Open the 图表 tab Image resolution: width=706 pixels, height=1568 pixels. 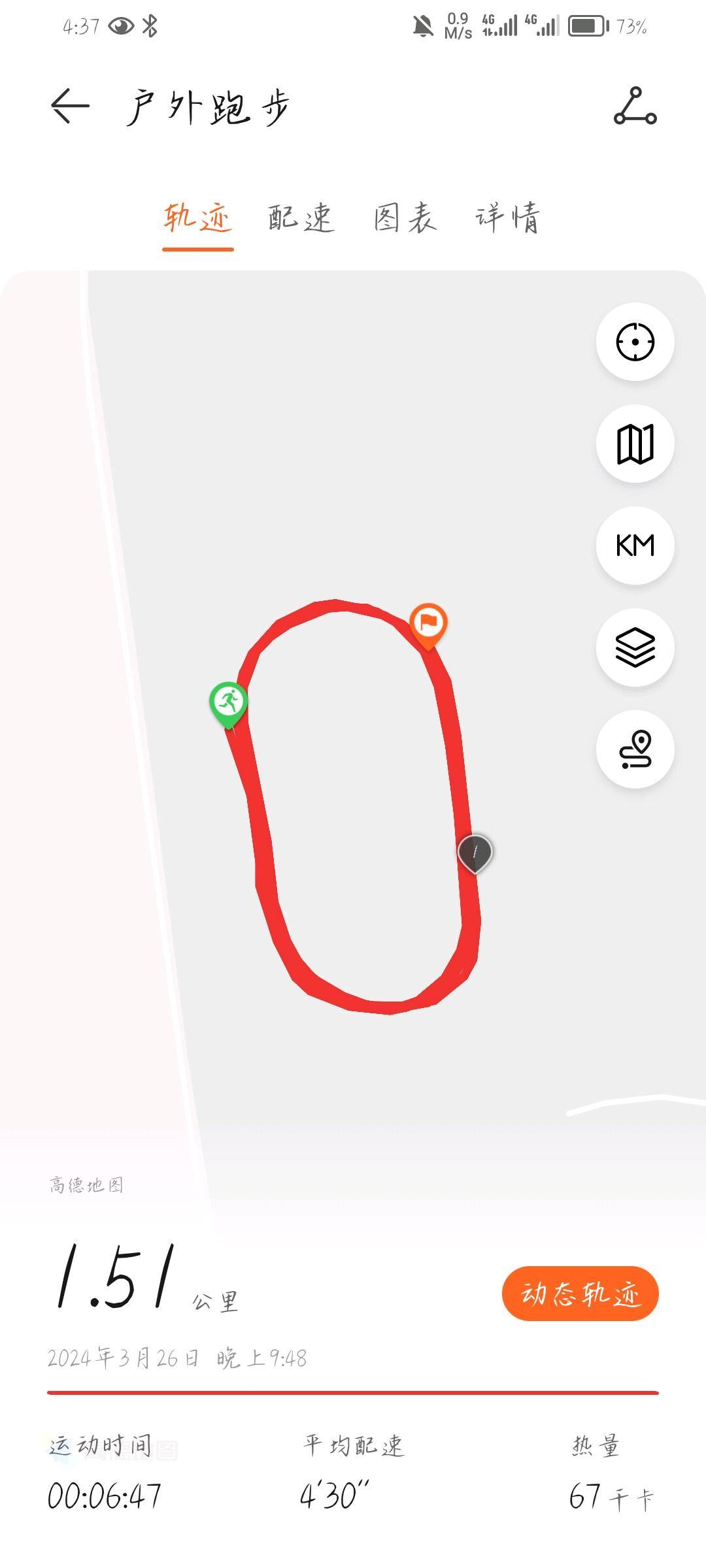[405, 219]
